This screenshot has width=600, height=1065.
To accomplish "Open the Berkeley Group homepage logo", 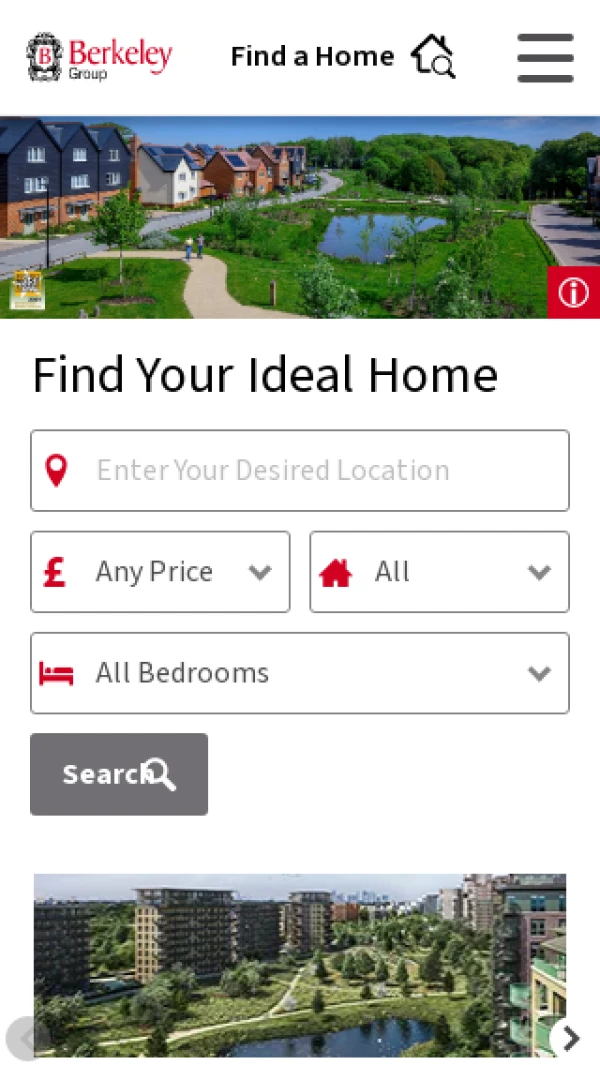I will click(99, 57).
